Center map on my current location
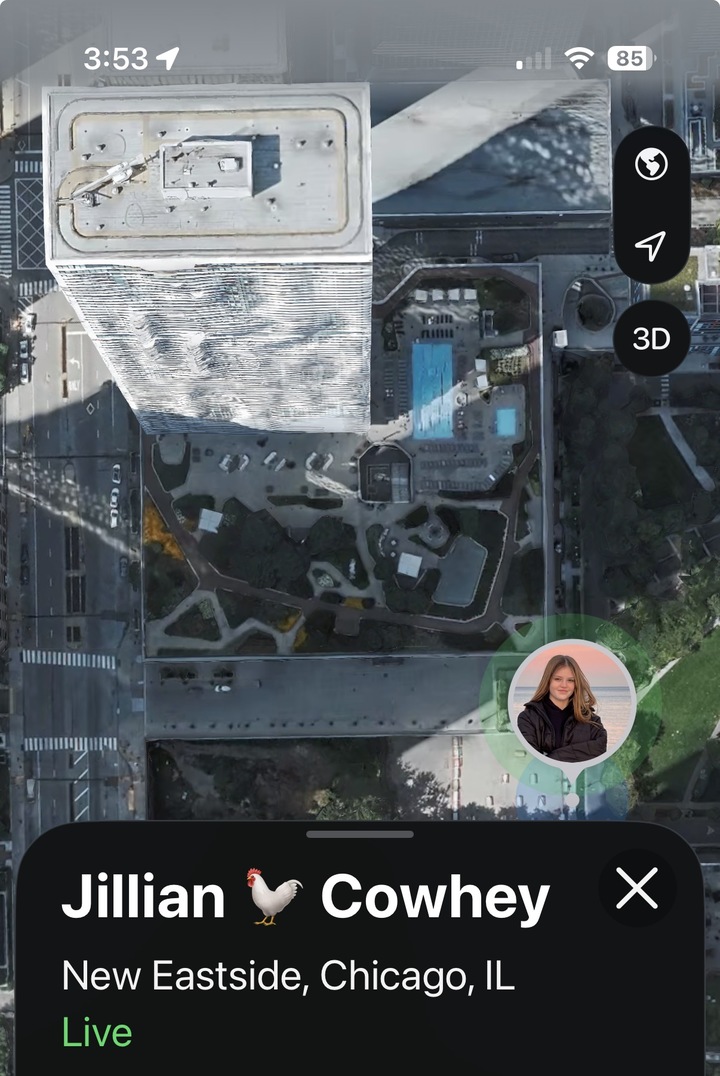This screenshot has width=720, height=1076. click(651, 245)
